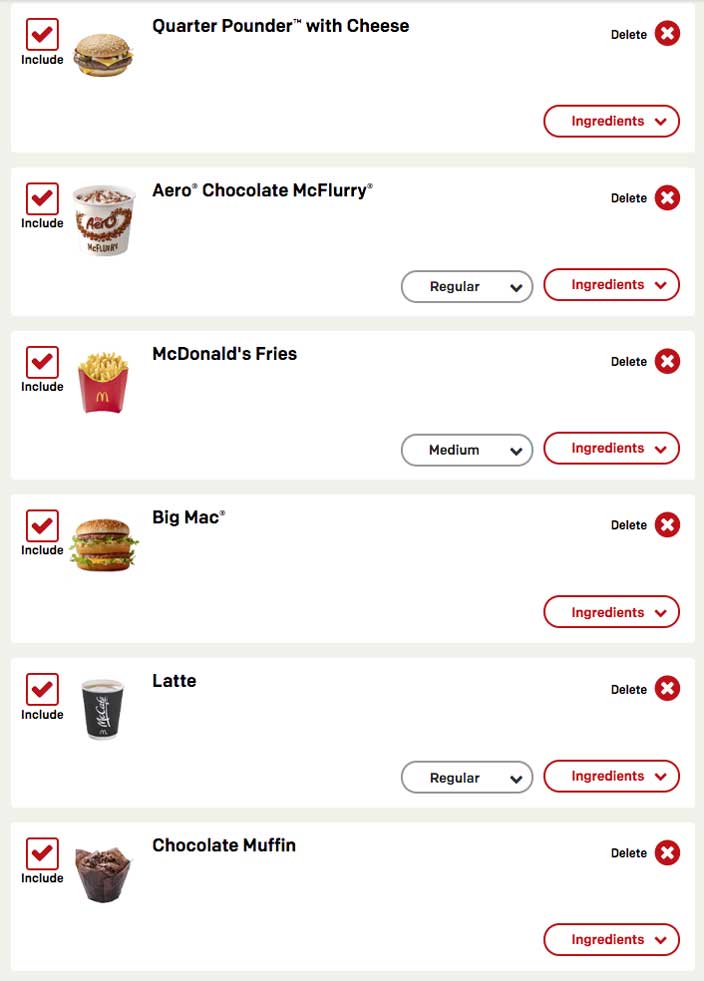View Ingredients for the Big Mac
Viewport: 704px width, 981px height.
611,612
